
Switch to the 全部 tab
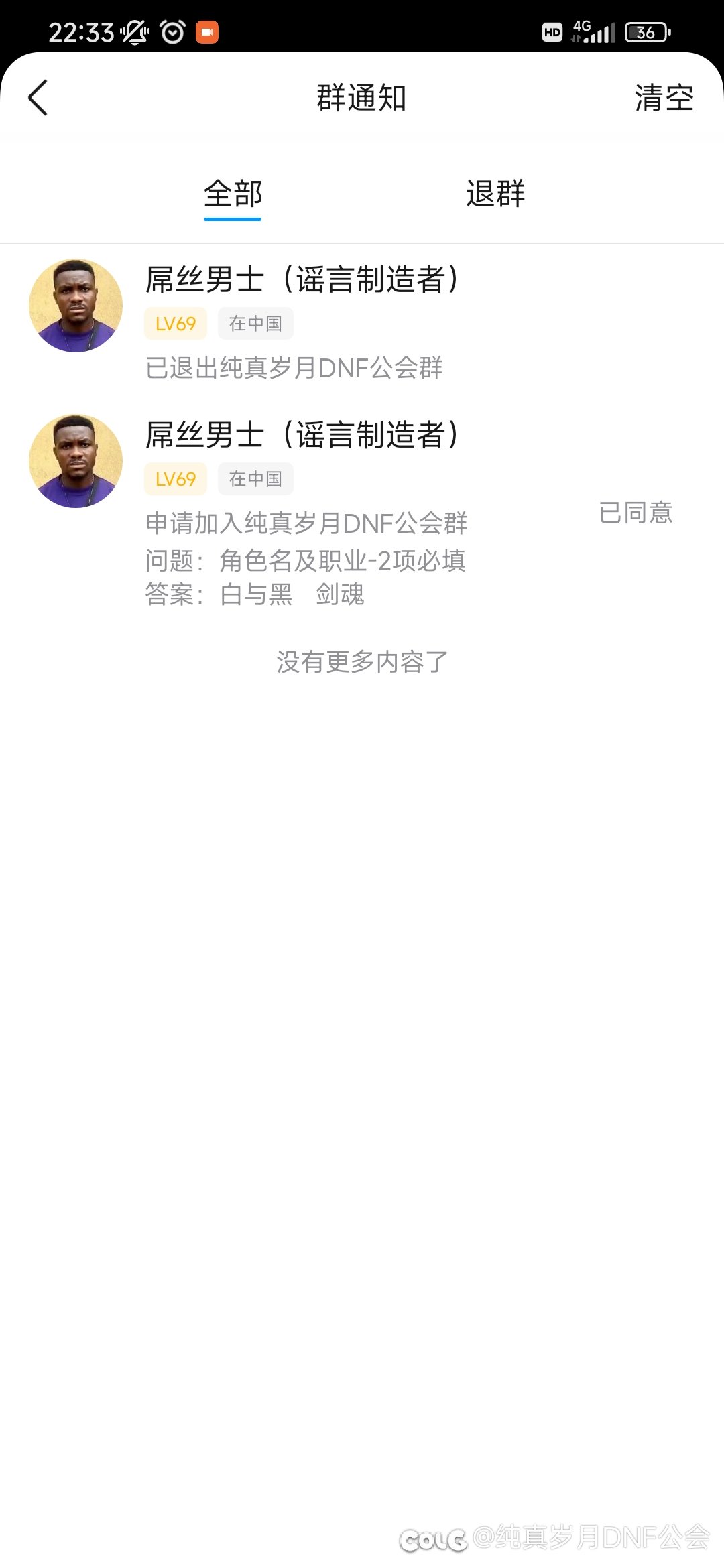(x=233, y=194)
